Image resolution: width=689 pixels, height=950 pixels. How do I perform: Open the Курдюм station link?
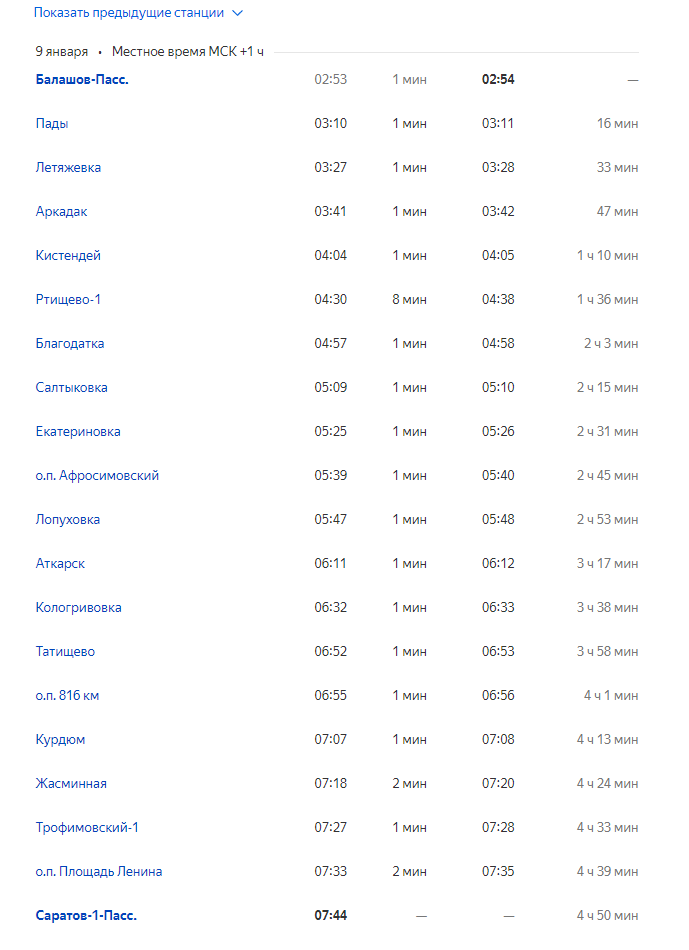[x=60, y=739]
